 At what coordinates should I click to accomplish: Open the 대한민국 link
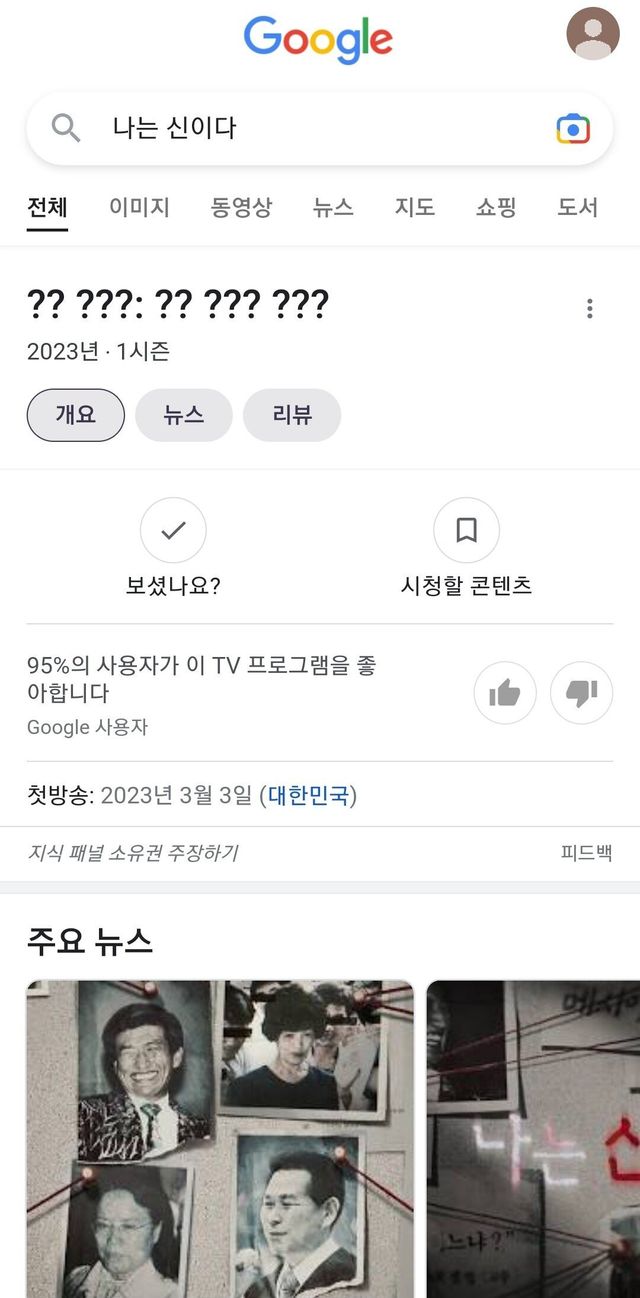click(308, 796)
